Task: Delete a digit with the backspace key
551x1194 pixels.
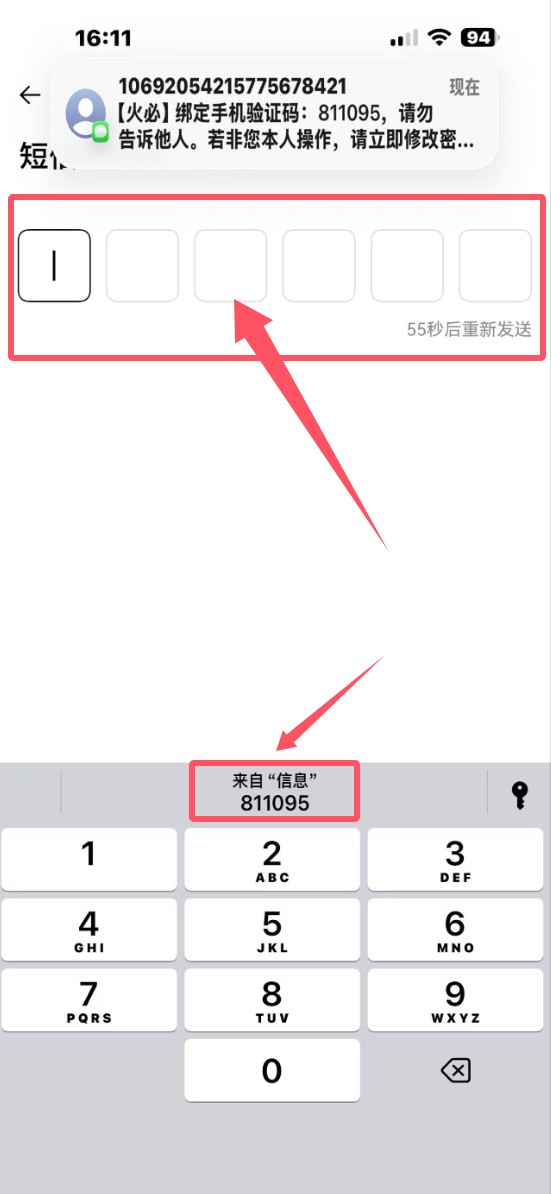Action: [455, 1071]
